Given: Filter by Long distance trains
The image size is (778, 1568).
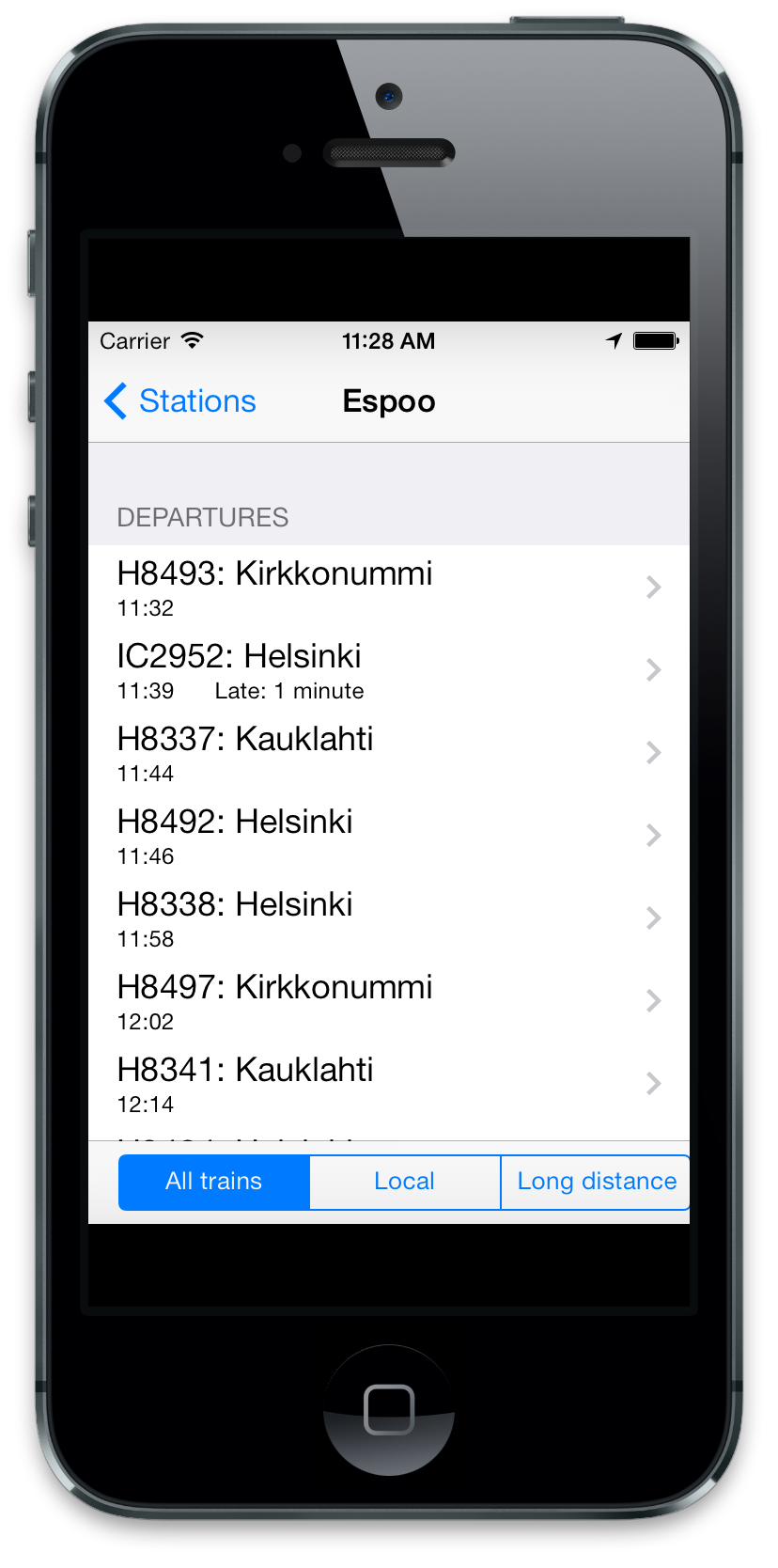Looking at the screenshot, I should (596, 1182).
